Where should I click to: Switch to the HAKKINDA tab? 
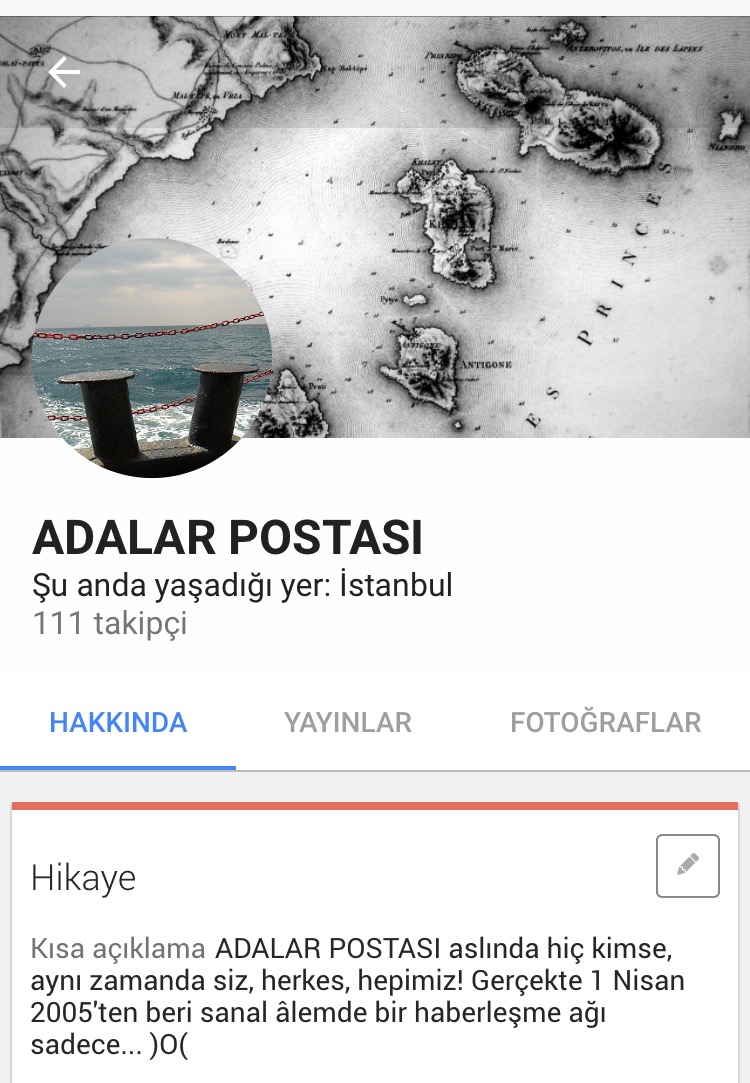click(x=118, y=723)
